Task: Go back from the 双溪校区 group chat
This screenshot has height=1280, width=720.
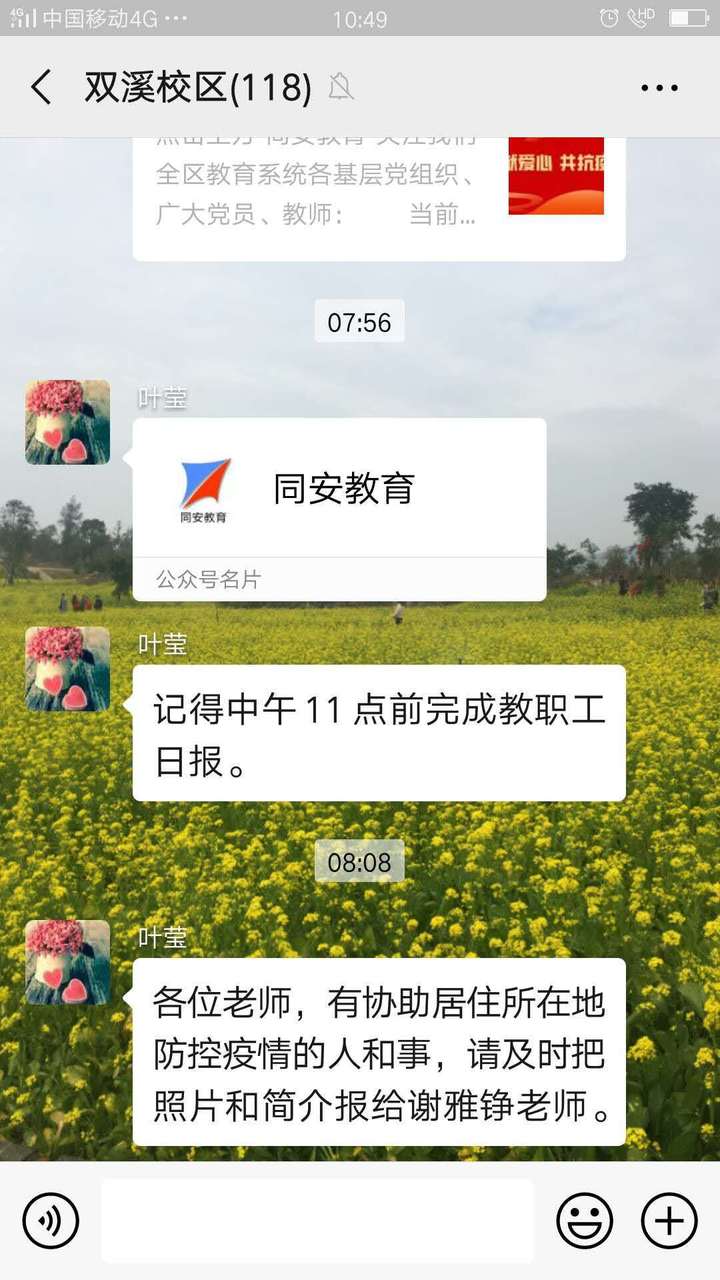Action: pos(41,88)
